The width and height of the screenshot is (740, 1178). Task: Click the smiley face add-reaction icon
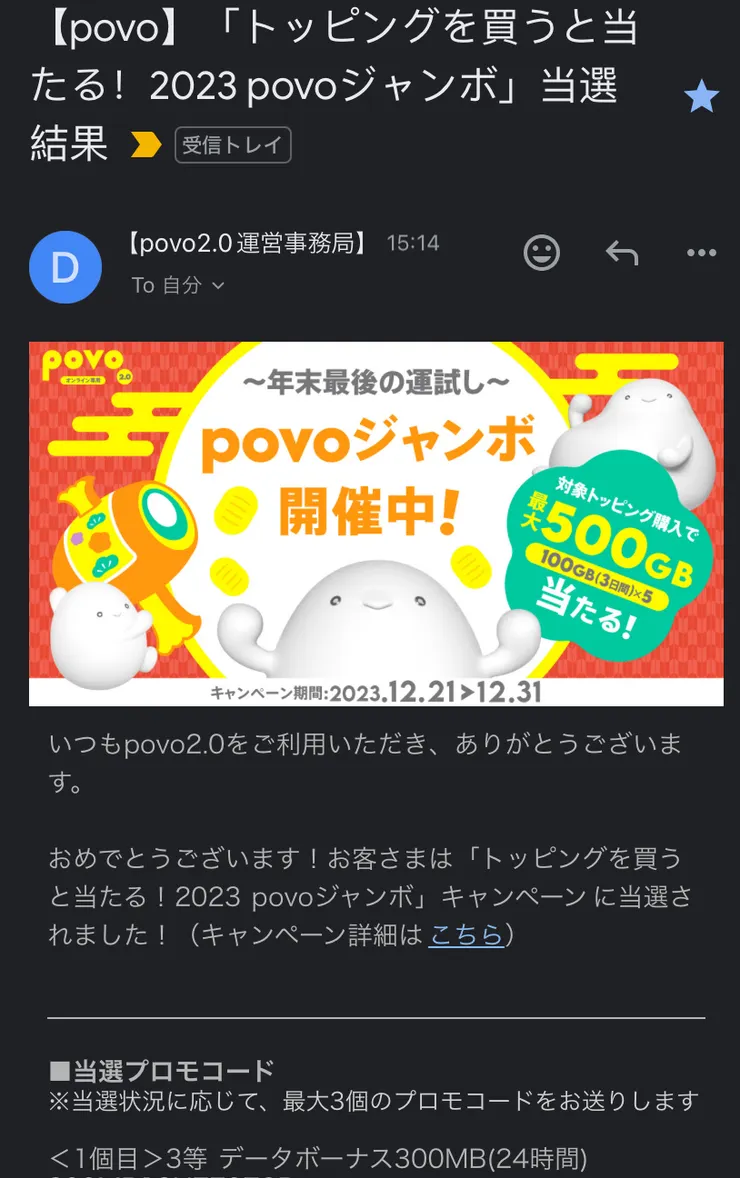(541, 253)
